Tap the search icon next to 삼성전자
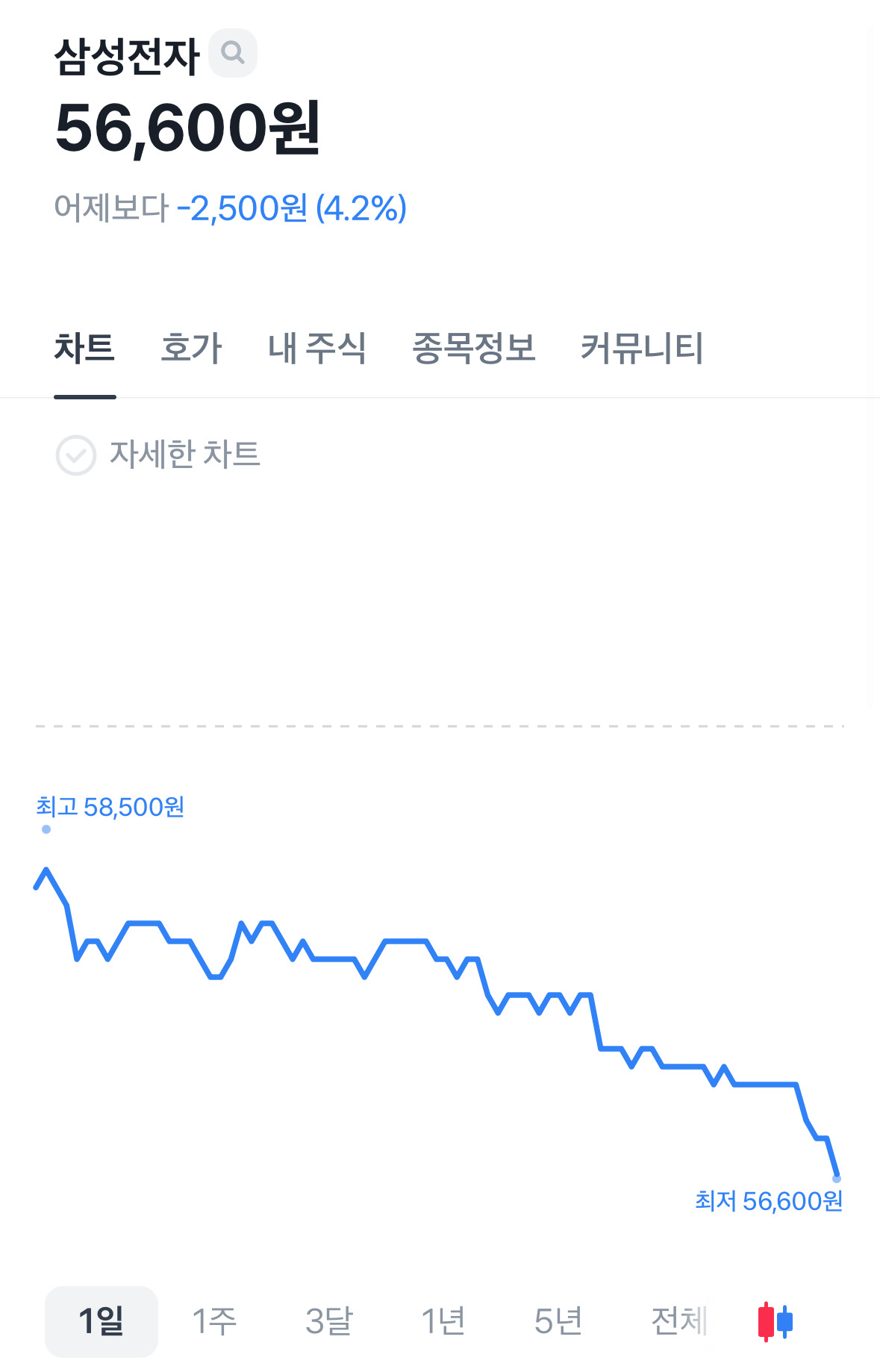880x1372 pixels. pos(233,53)
